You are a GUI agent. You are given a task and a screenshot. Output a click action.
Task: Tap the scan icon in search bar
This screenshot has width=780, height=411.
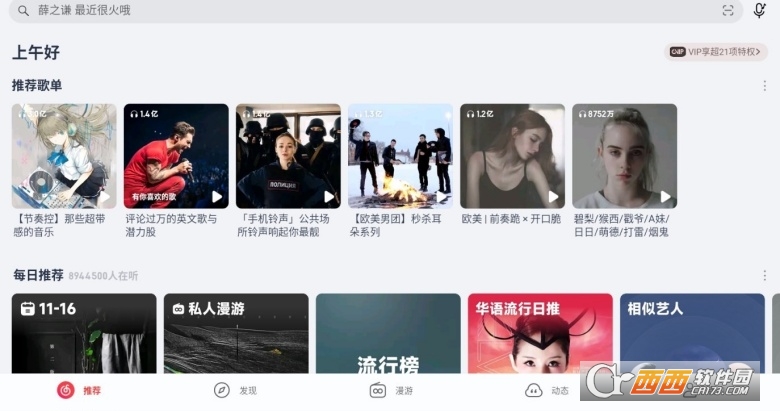click(x=728, y=10)
